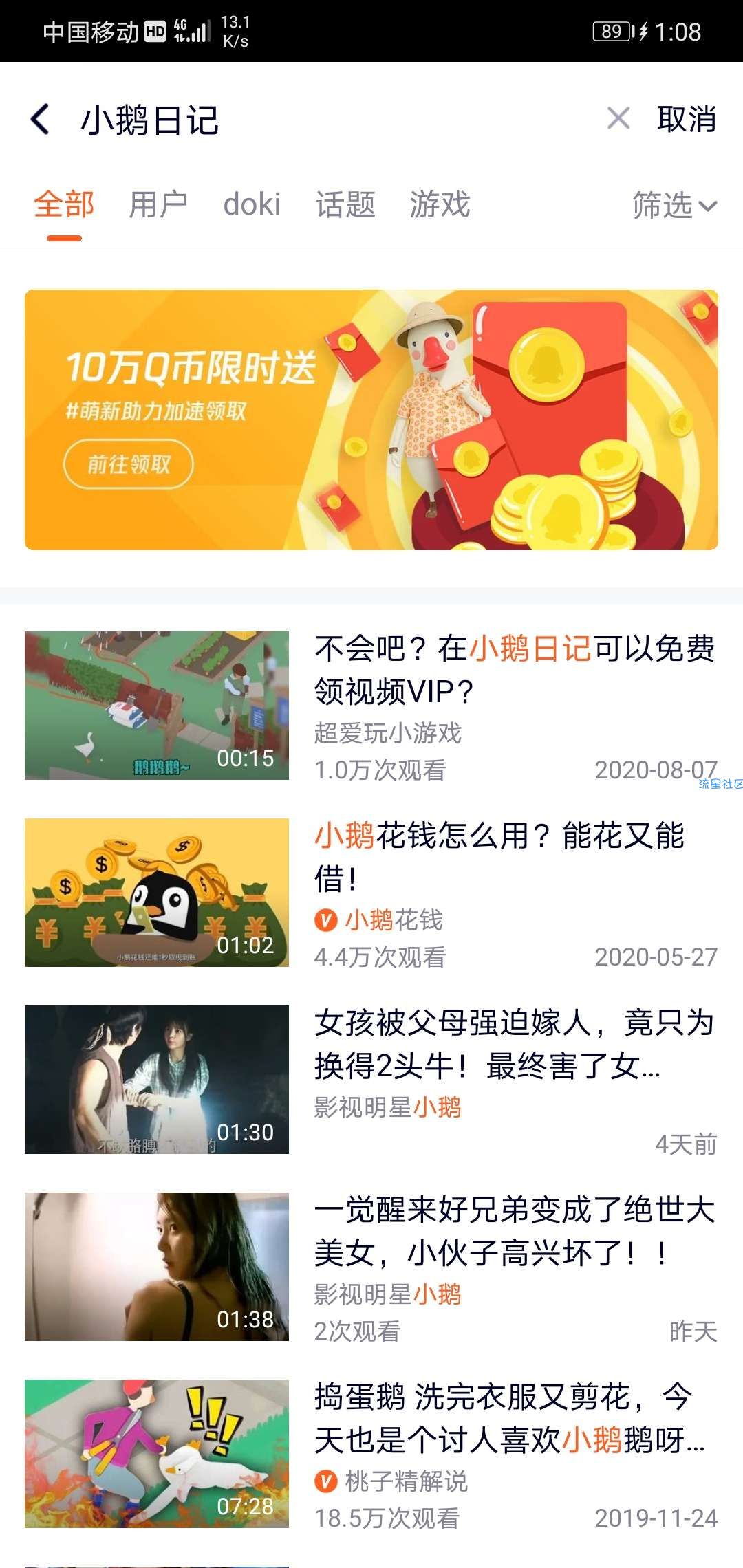Play the 小鹅花钱怎么用 video

tap(157, 892)
